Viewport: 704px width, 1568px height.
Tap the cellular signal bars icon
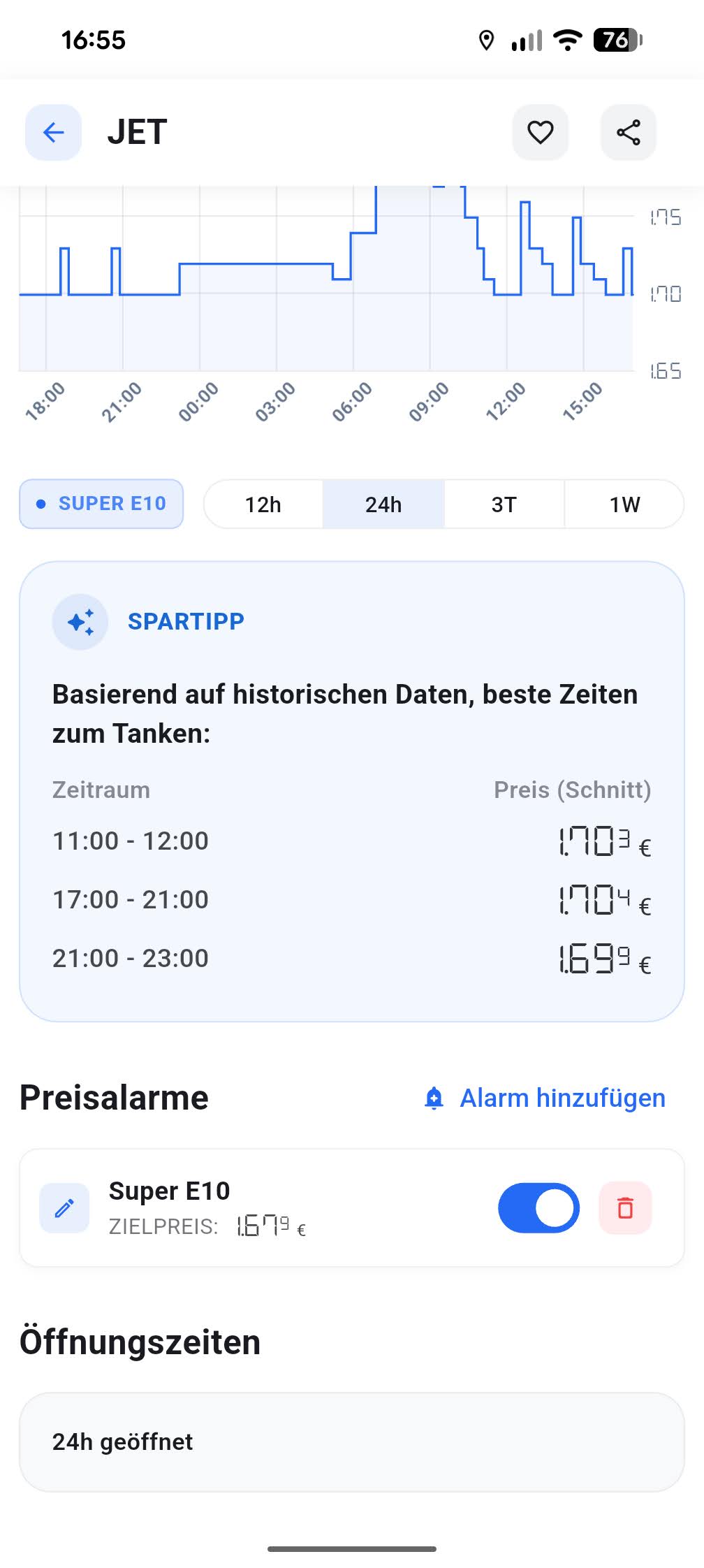[529, 41]
